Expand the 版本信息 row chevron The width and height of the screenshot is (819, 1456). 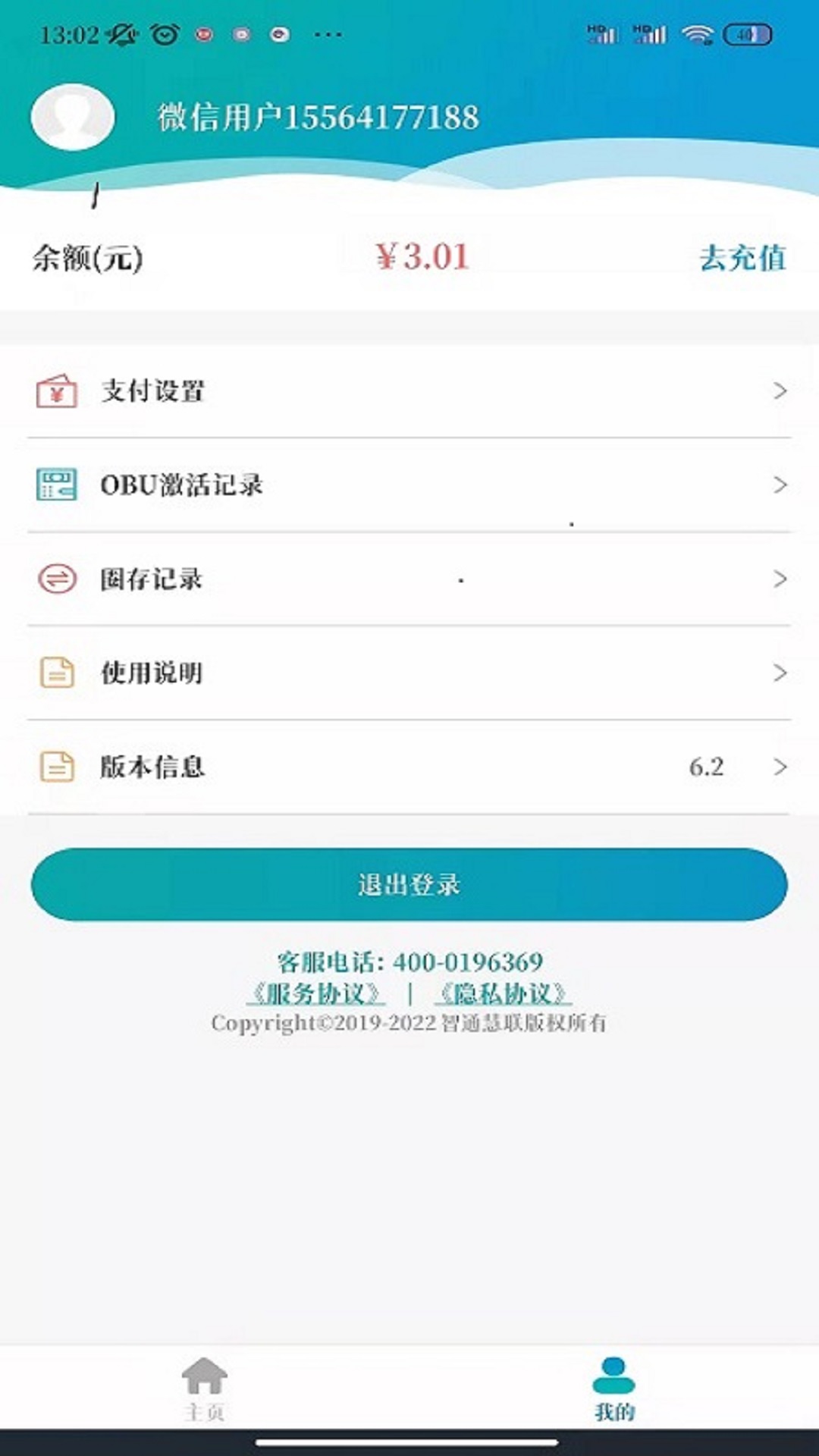click(780, 767)
